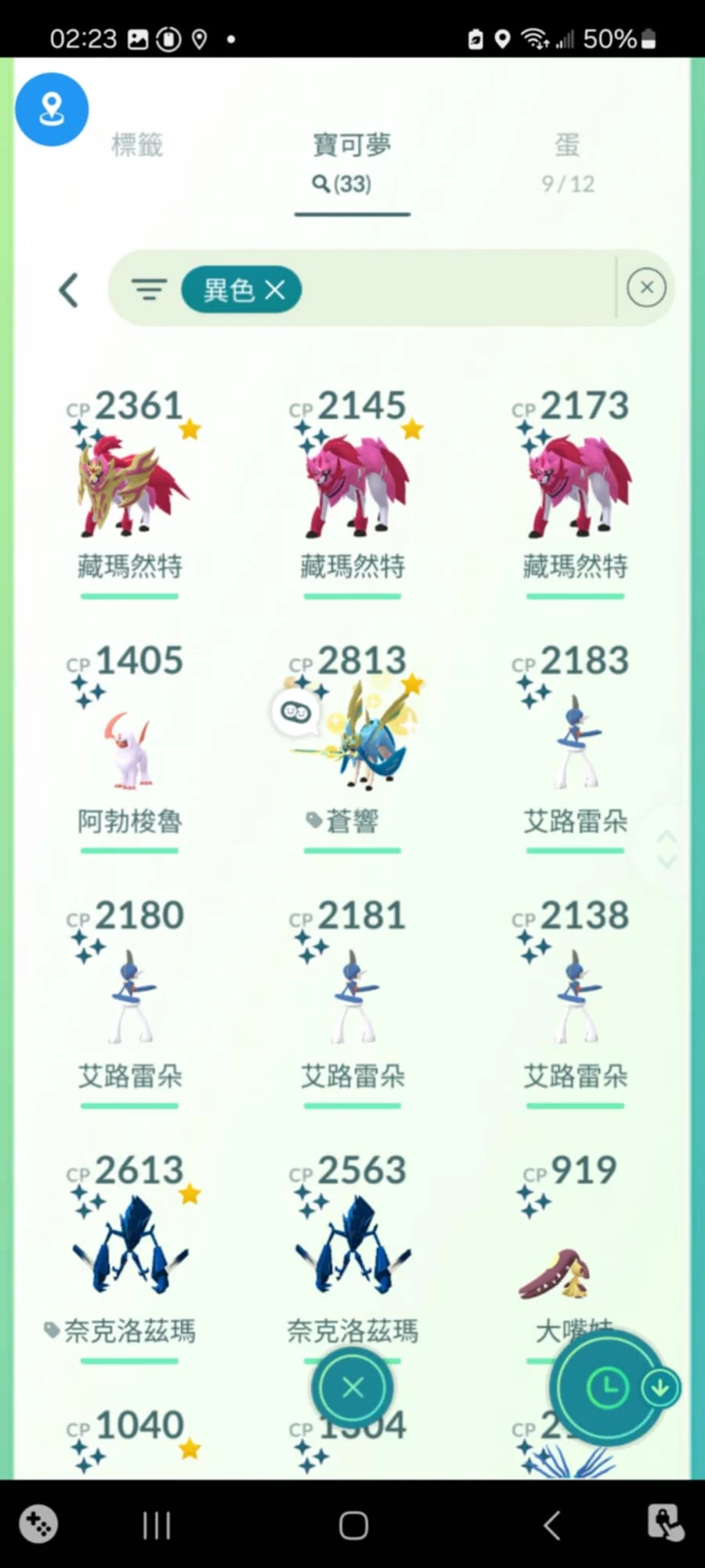Switch to the 標籤 tab

point(137,146)
